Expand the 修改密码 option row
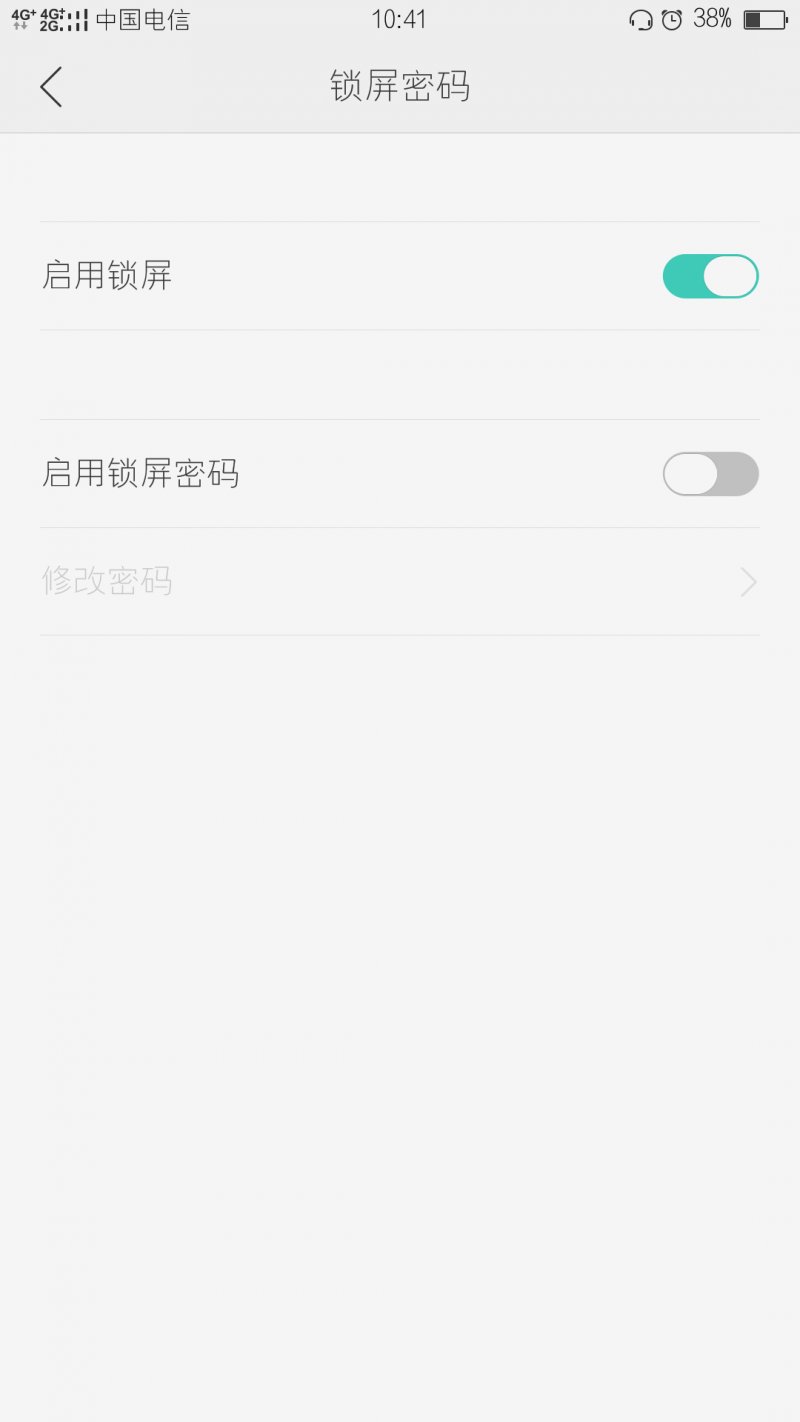 tap(400, 582)
